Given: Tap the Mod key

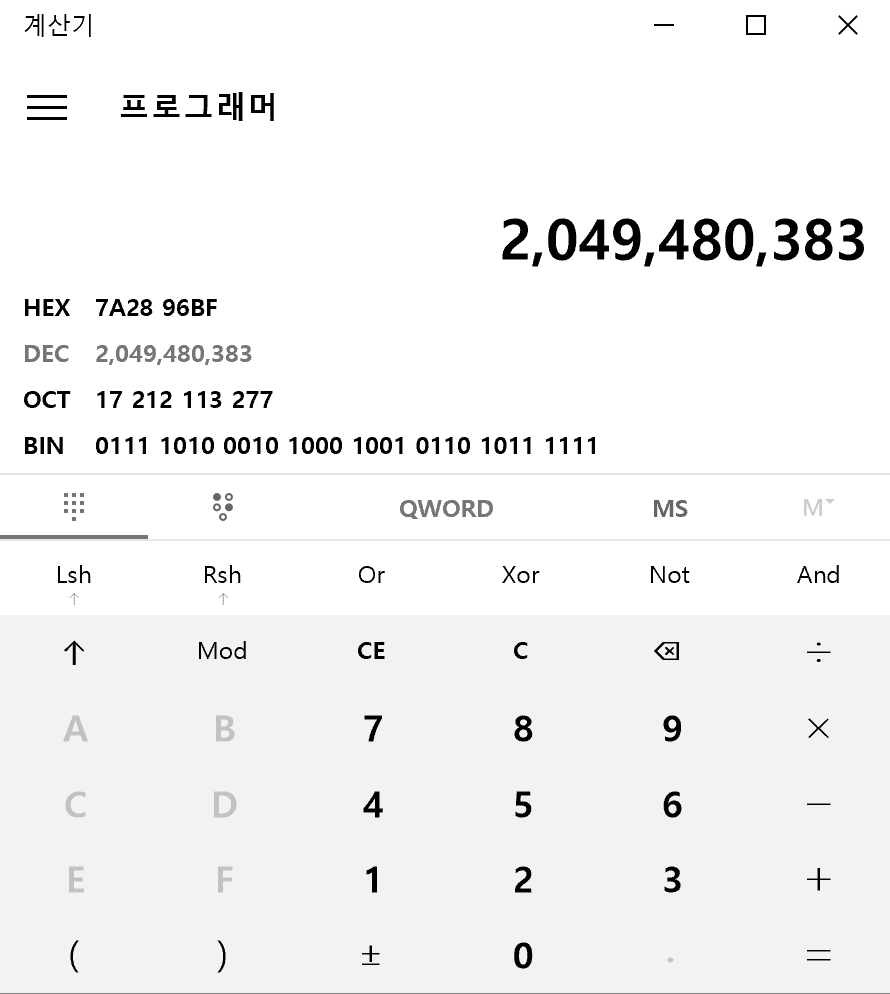Looking at the screenshot, I should click(222, 652).
